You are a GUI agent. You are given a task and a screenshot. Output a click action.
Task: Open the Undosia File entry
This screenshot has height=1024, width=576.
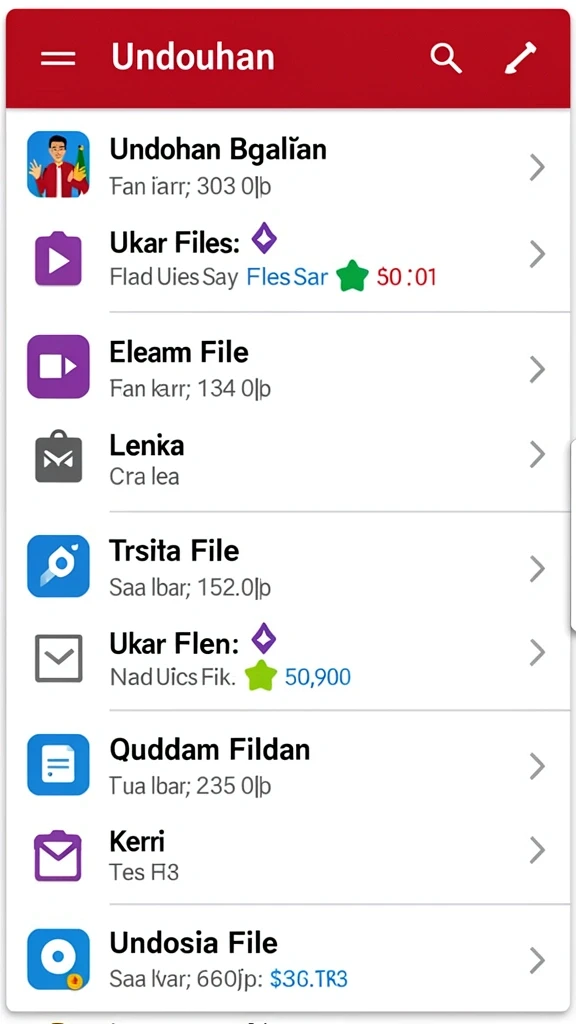[288, 959]
